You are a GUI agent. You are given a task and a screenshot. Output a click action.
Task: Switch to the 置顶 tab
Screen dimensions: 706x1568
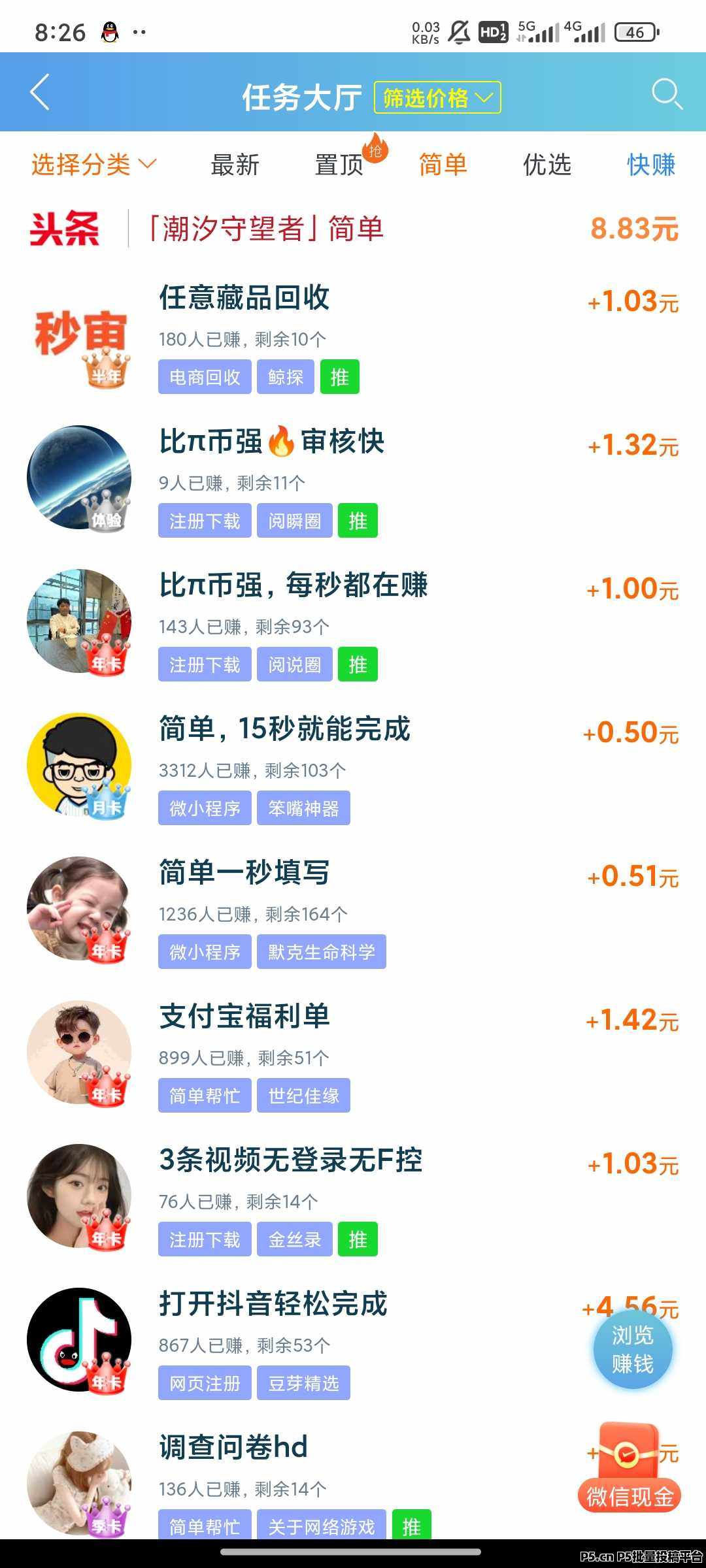pyautogui.click(x=339, y=165)
